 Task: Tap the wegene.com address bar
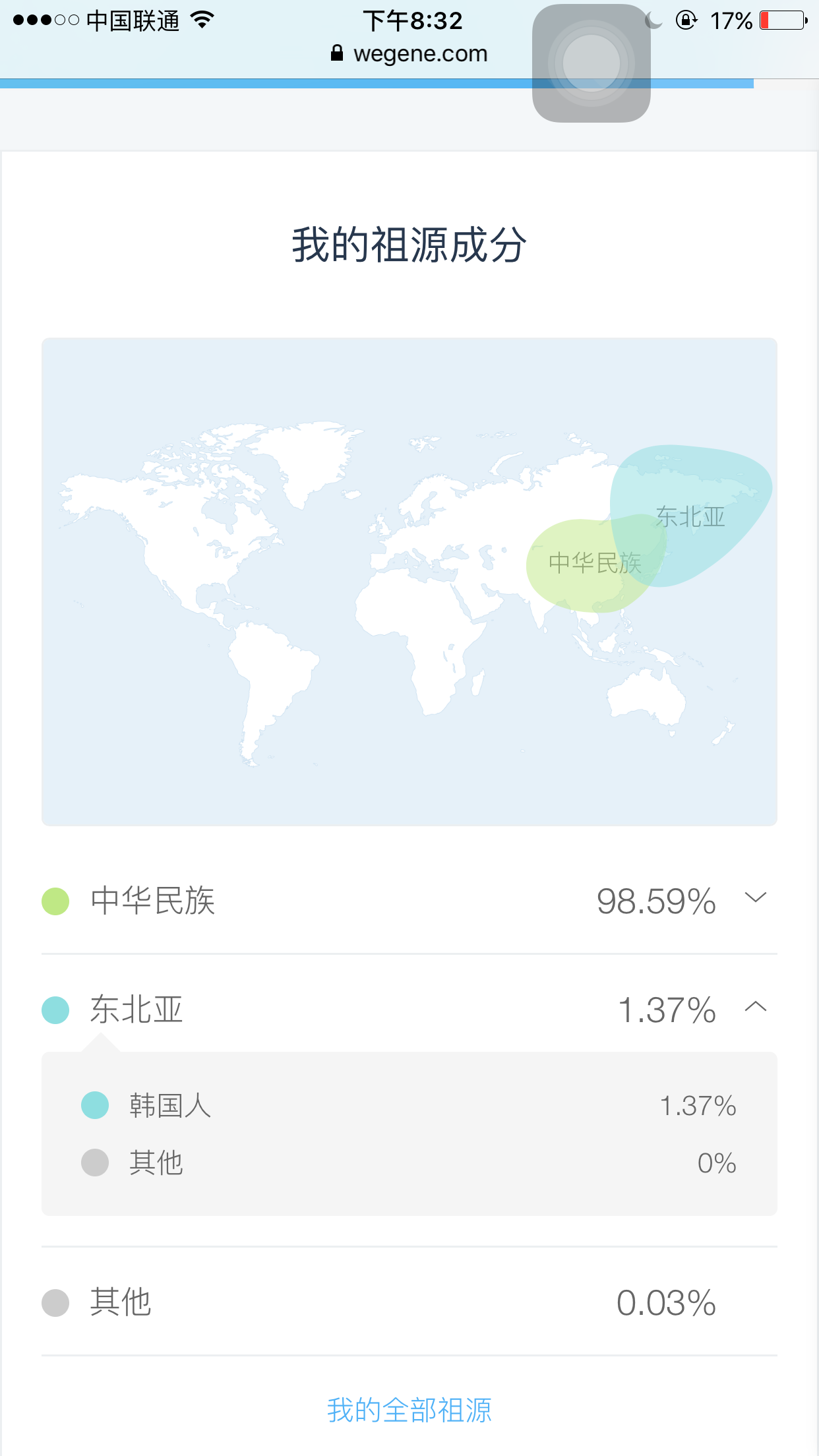click(x=409, y=53)
